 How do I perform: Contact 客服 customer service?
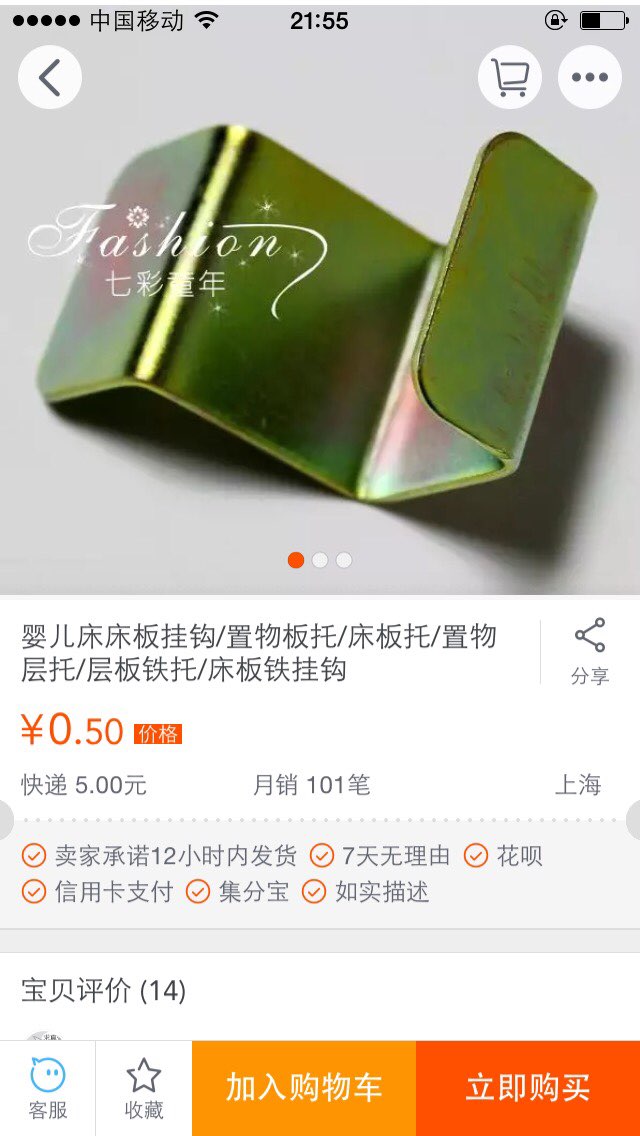(x=48, y=1088)
